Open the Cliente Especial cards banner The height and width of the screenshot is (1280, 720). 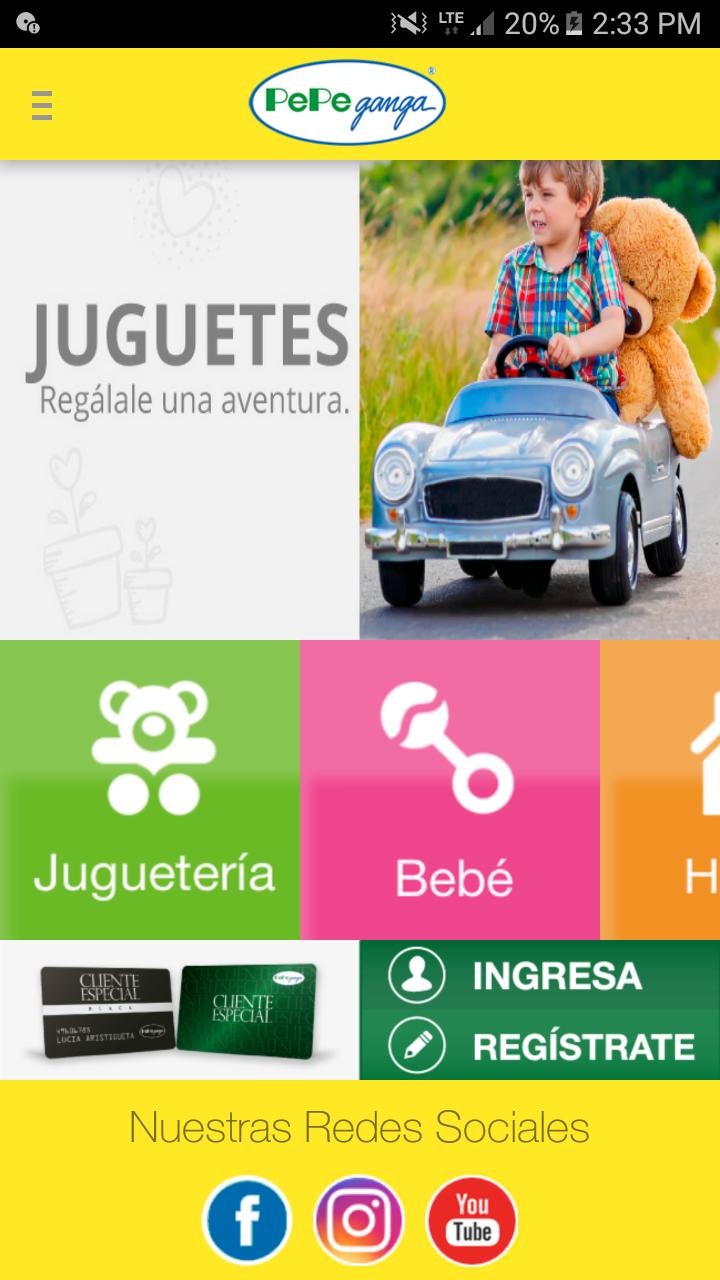(180, 1010)
